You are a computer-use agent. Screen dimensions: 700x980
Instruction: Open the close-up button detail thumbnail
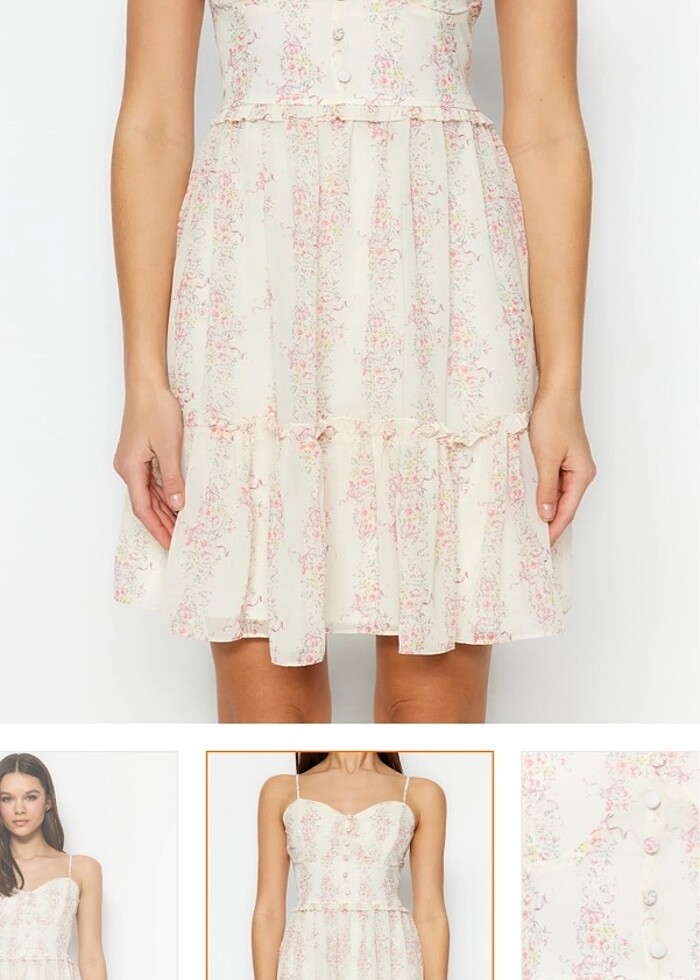pyautogui.click(x=610, y=866)
